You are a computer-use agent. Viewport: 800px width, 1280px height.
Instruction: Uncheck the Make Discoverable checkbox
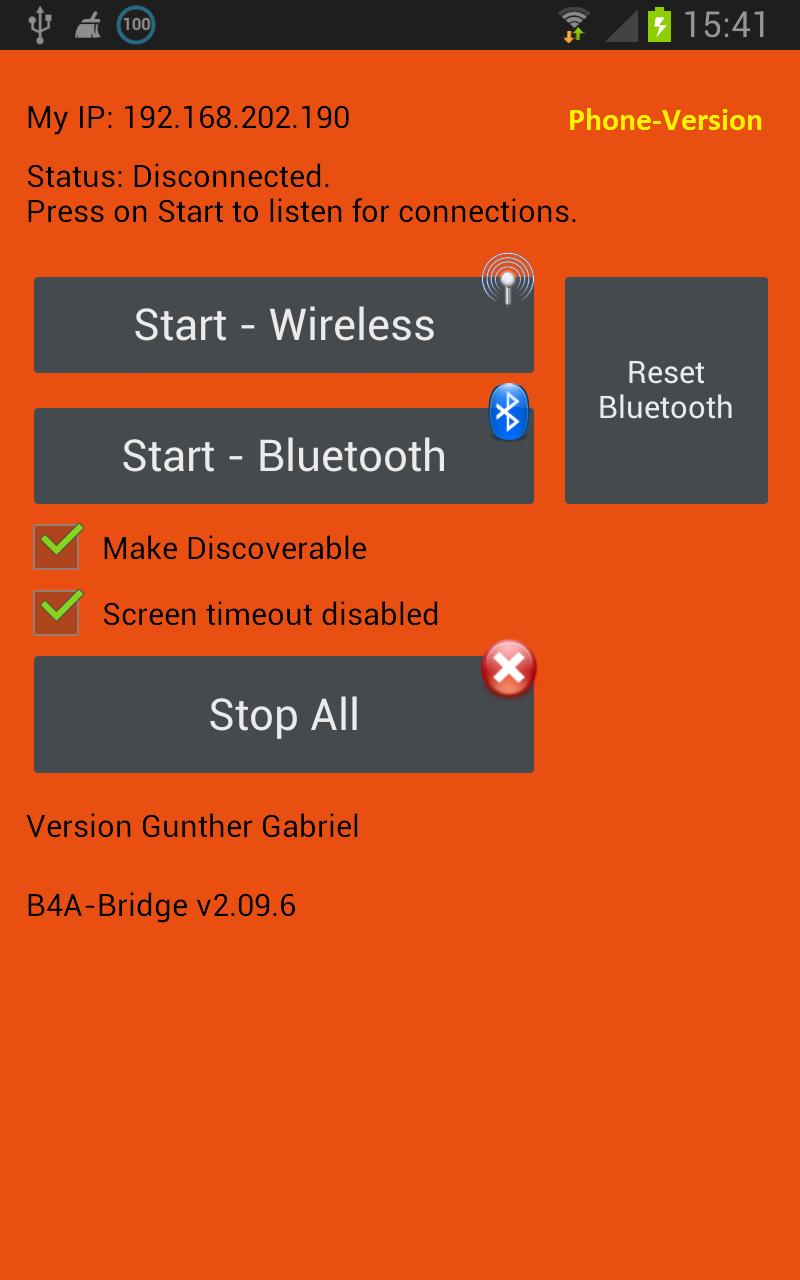57,547
